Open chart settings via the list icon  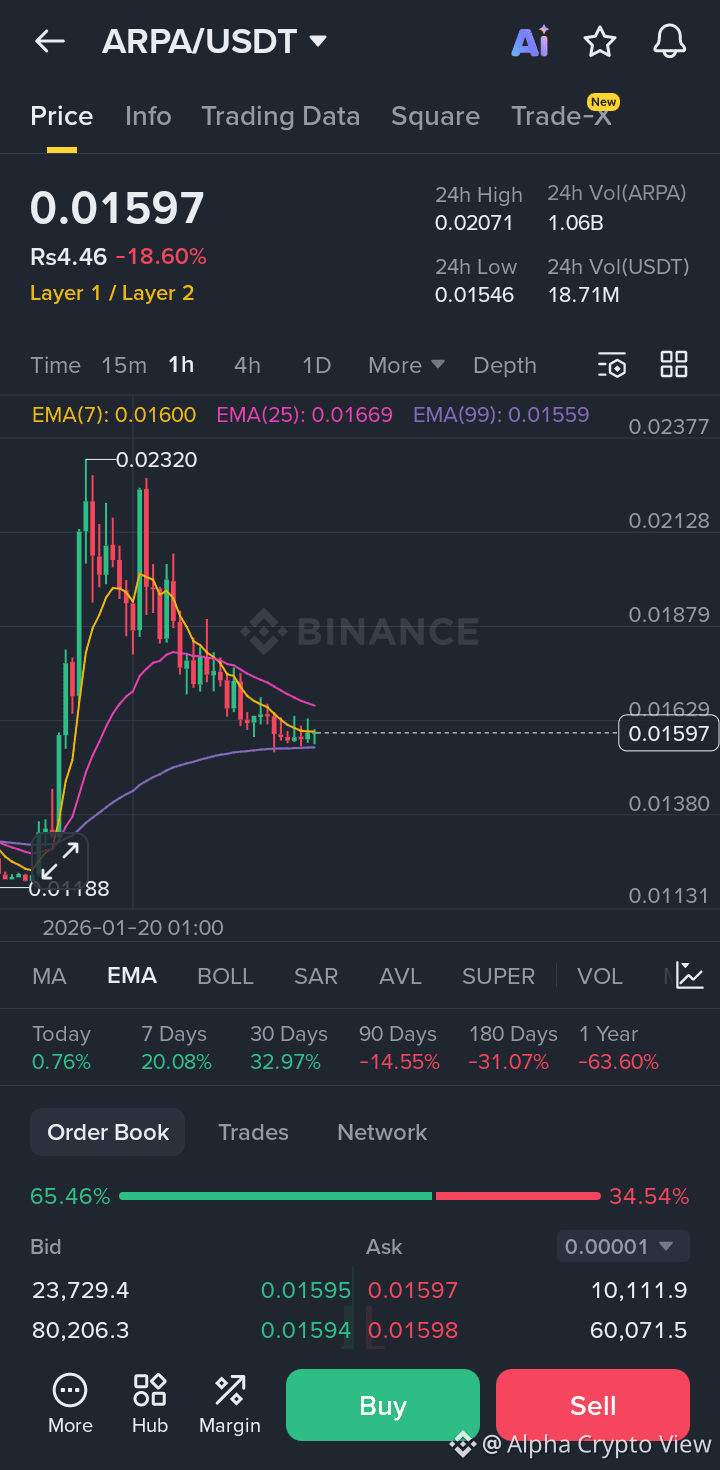(611, 366)
